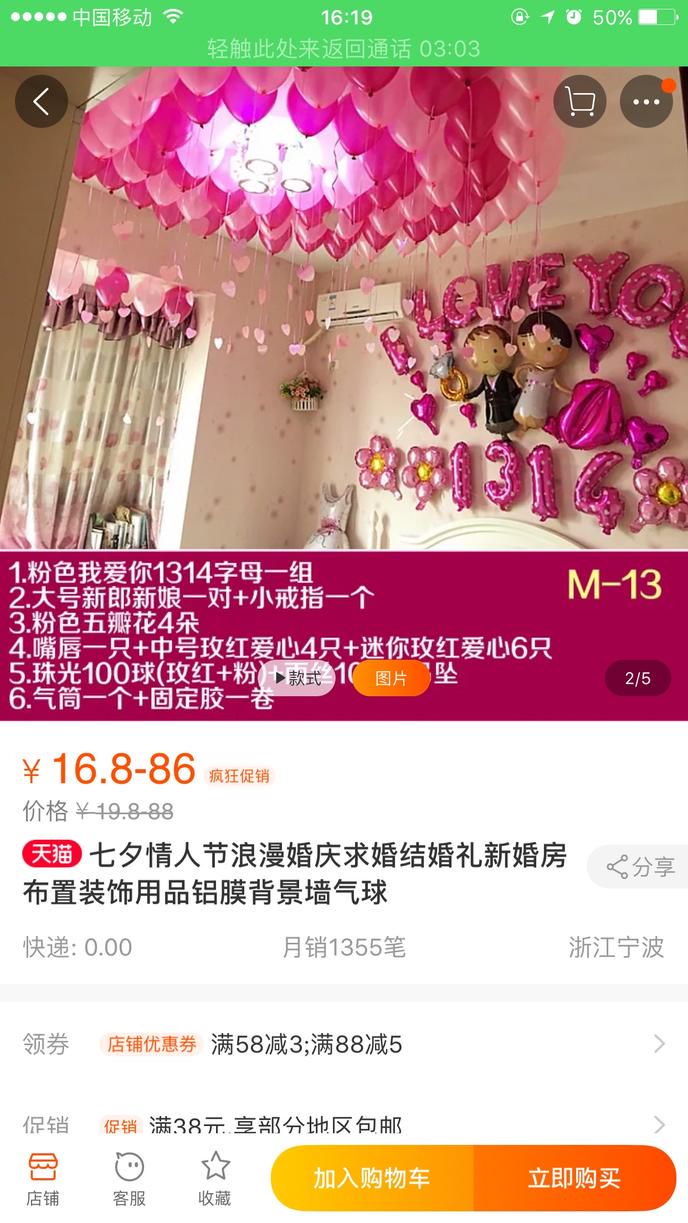Visit the 店铺 store page
688x1223 pixels.
43,1178
